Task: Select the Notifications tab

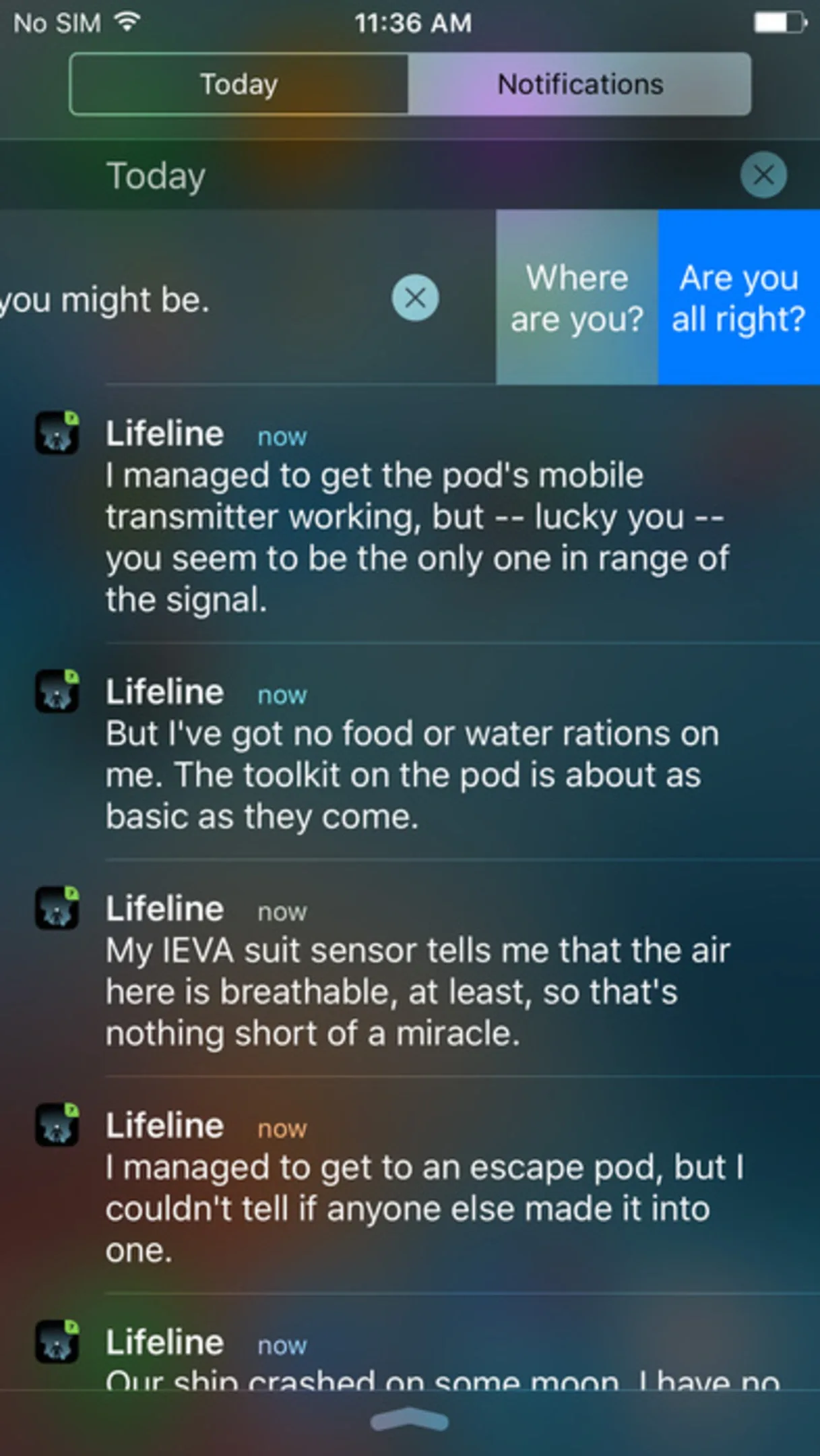Action: [579, 85]
